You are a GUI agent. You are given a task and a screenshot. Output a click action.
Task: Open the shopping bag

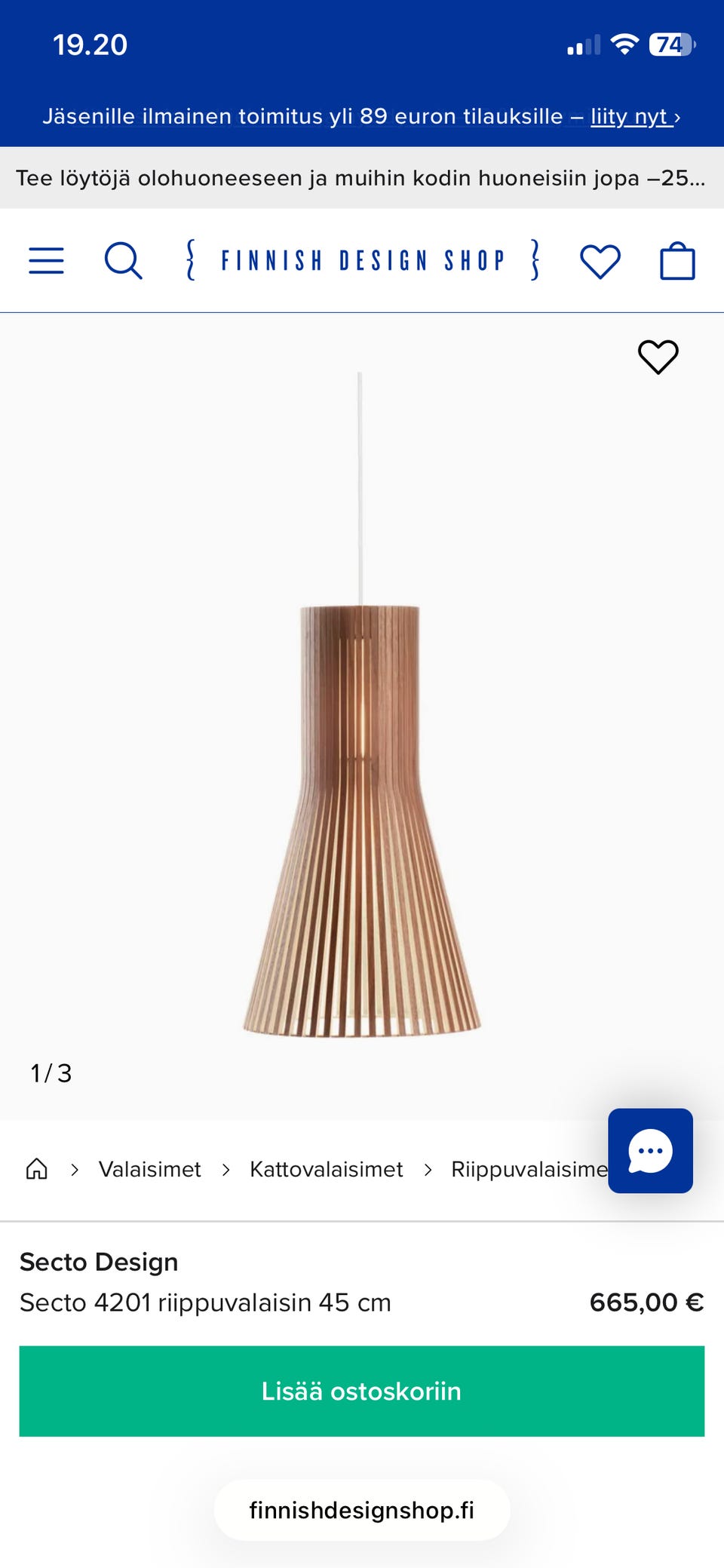coord(677,261)
